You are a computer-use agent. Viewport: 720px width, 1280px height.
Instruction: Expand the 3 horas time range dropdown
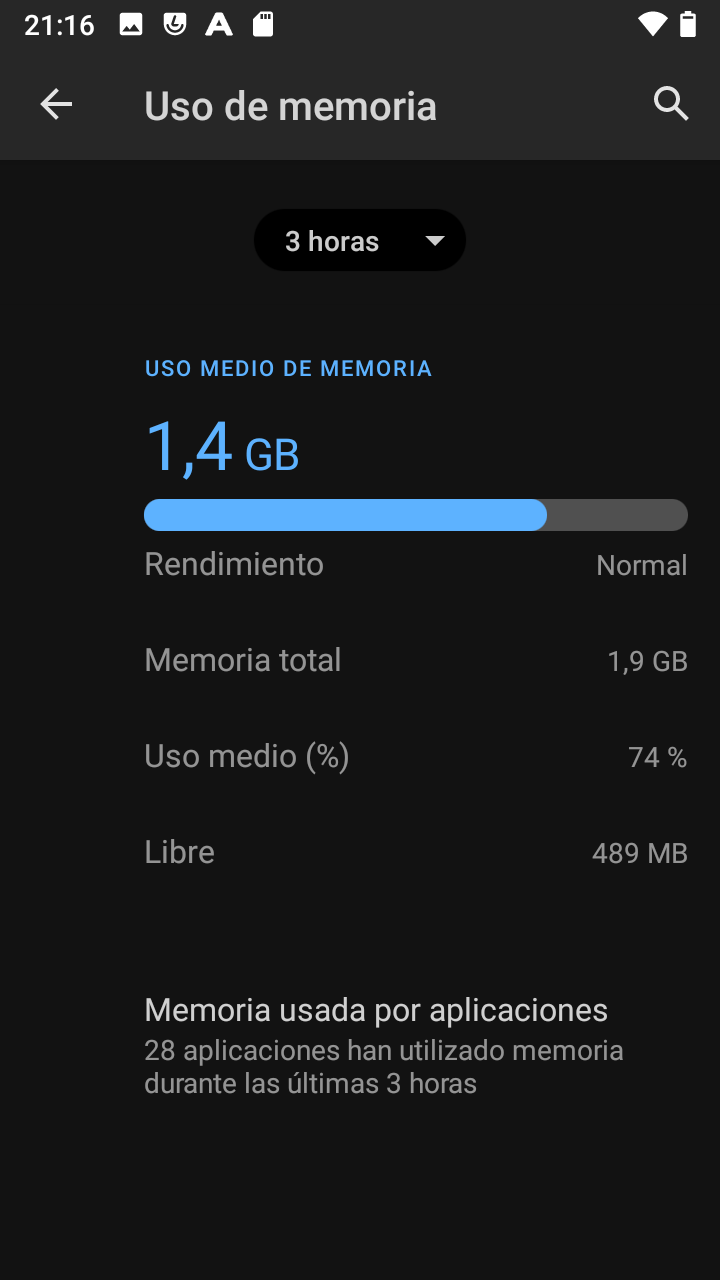tap(360, 241)
